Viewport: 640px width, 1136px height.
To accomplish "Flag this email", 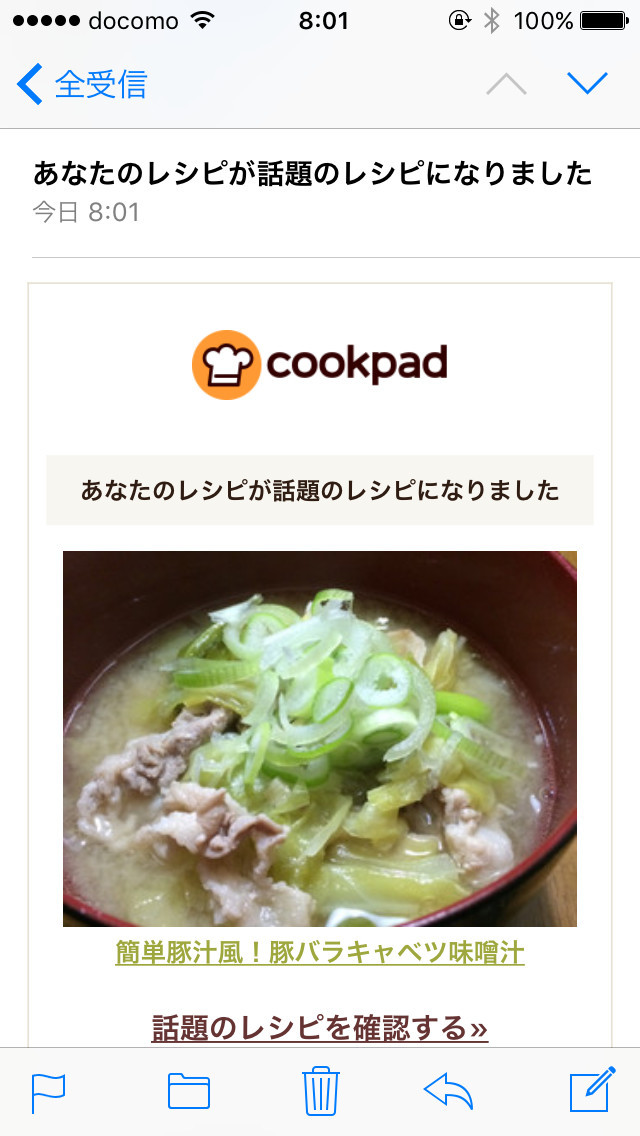I will 48,1091.
